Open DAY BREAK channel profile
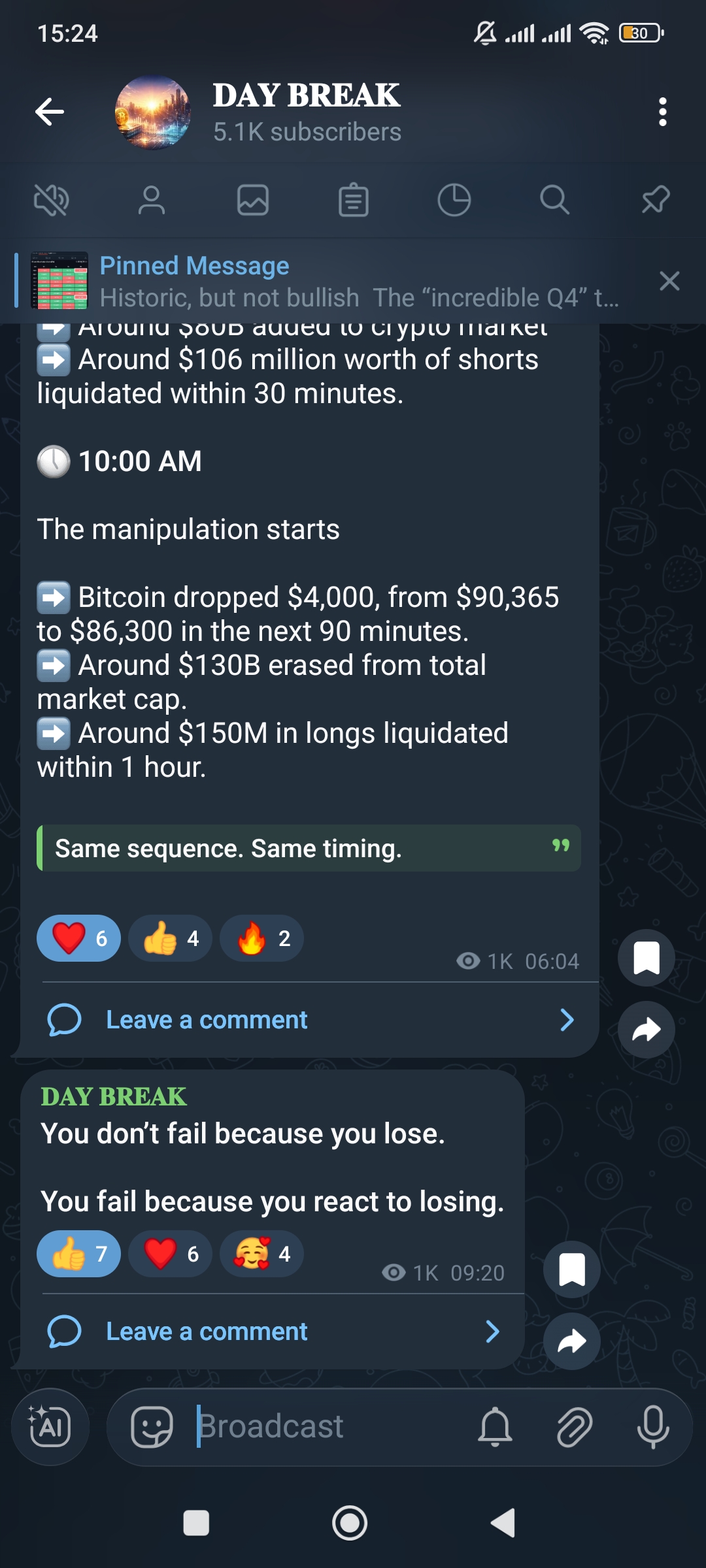 click(x=306, y=112)
